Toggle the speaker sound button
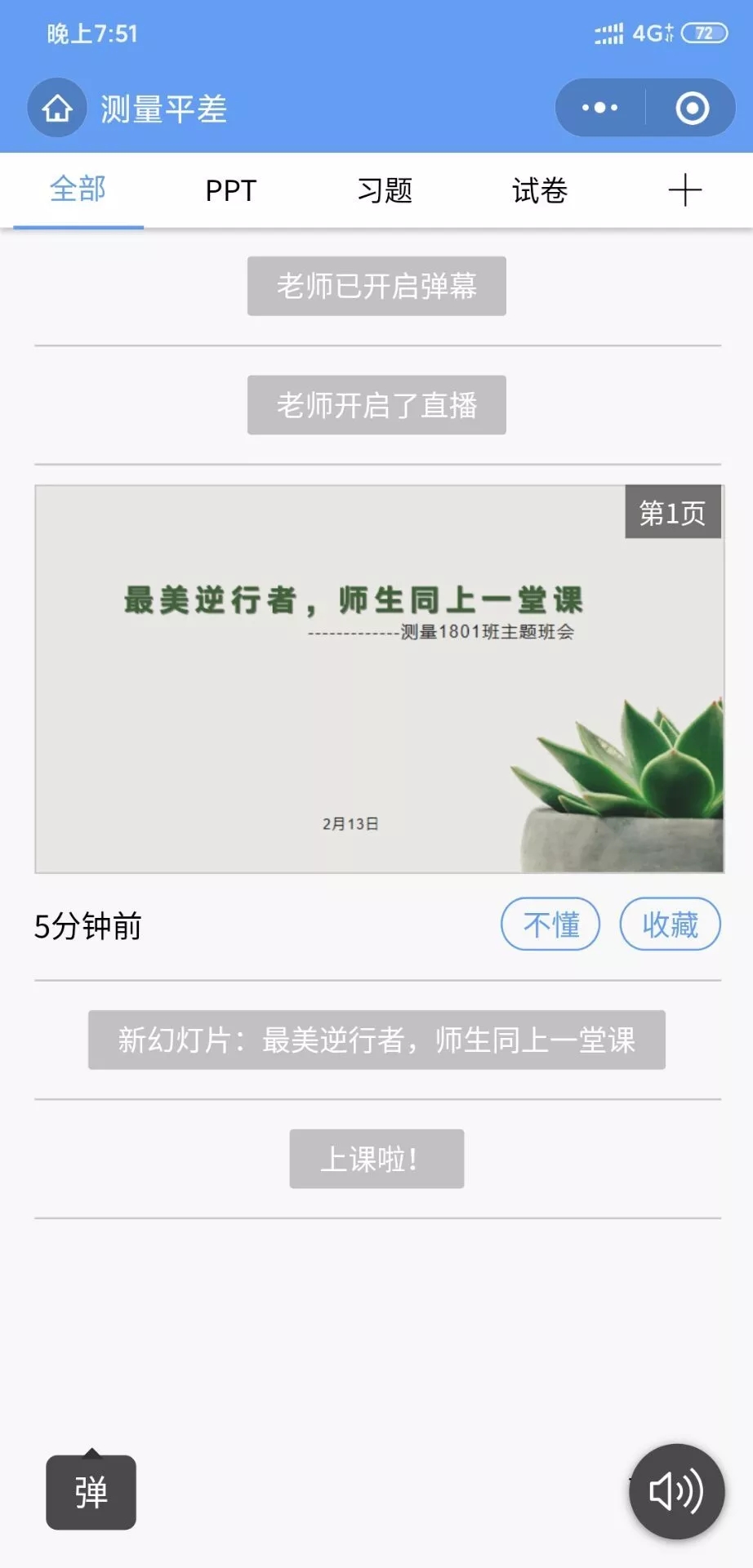The height and width of the screenshot is (1568, 753). pos(676,1491)
